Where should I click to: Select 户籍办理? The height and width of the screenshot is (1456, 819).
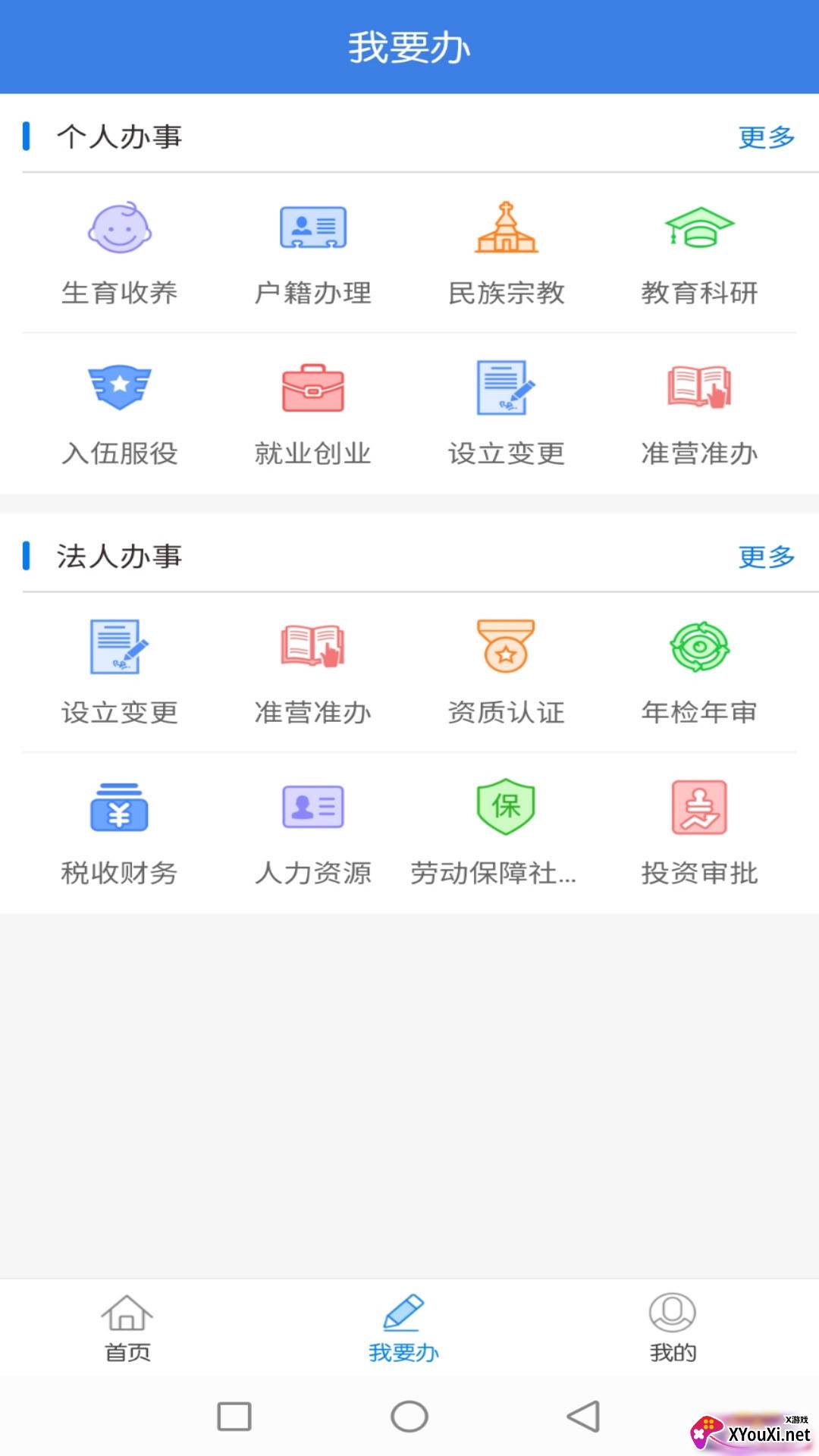(x=313, y=253)
